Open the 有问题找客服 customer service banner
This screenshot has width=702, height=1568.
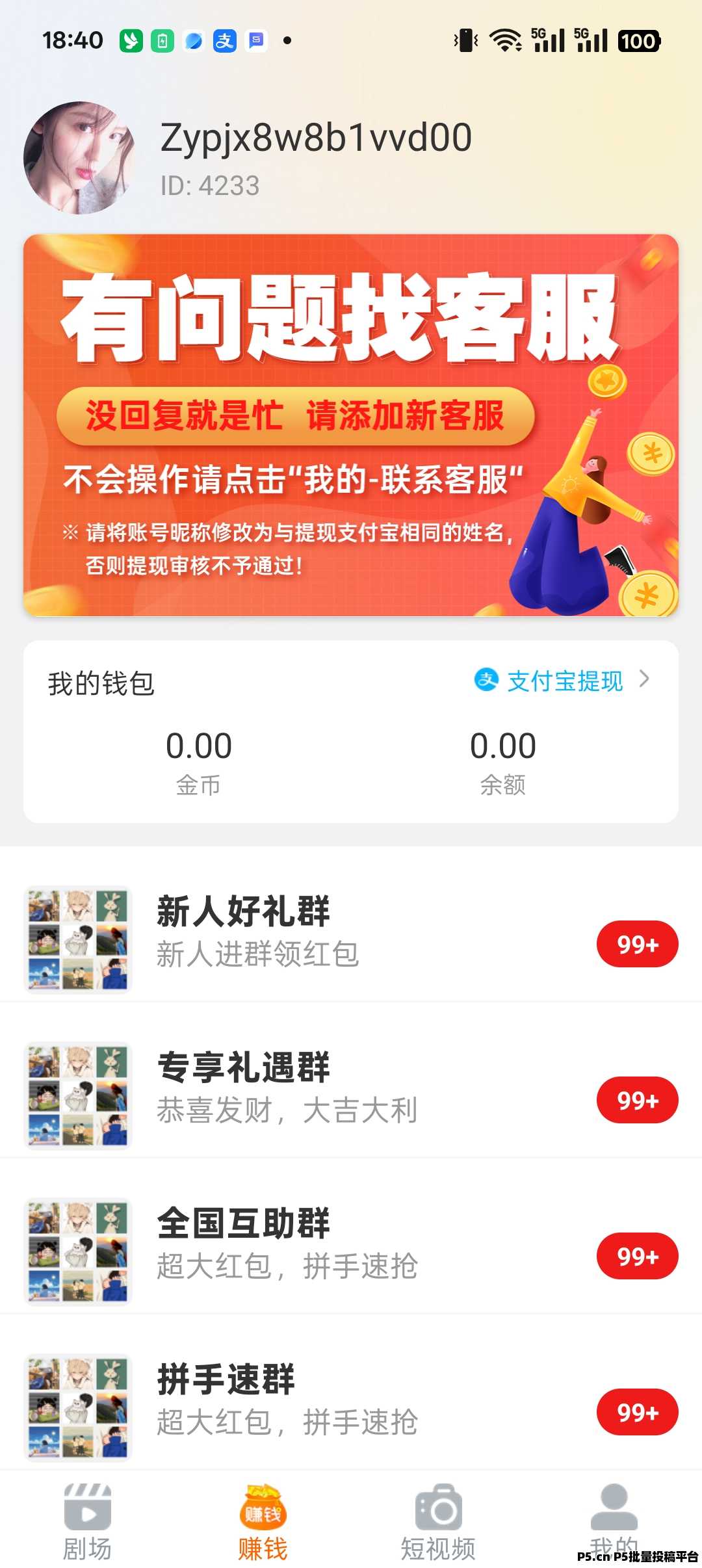[x=351, y=425]
